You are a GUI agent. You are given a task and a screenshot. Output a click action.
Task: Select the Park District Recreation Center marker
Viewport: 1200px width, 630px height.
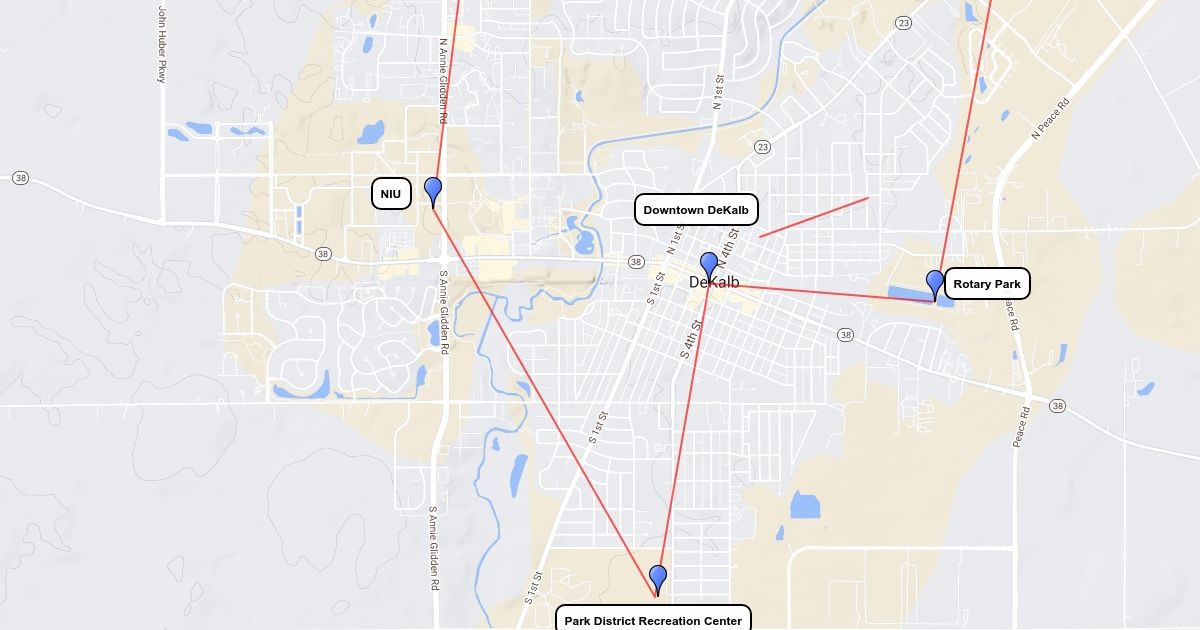(658, 578)
